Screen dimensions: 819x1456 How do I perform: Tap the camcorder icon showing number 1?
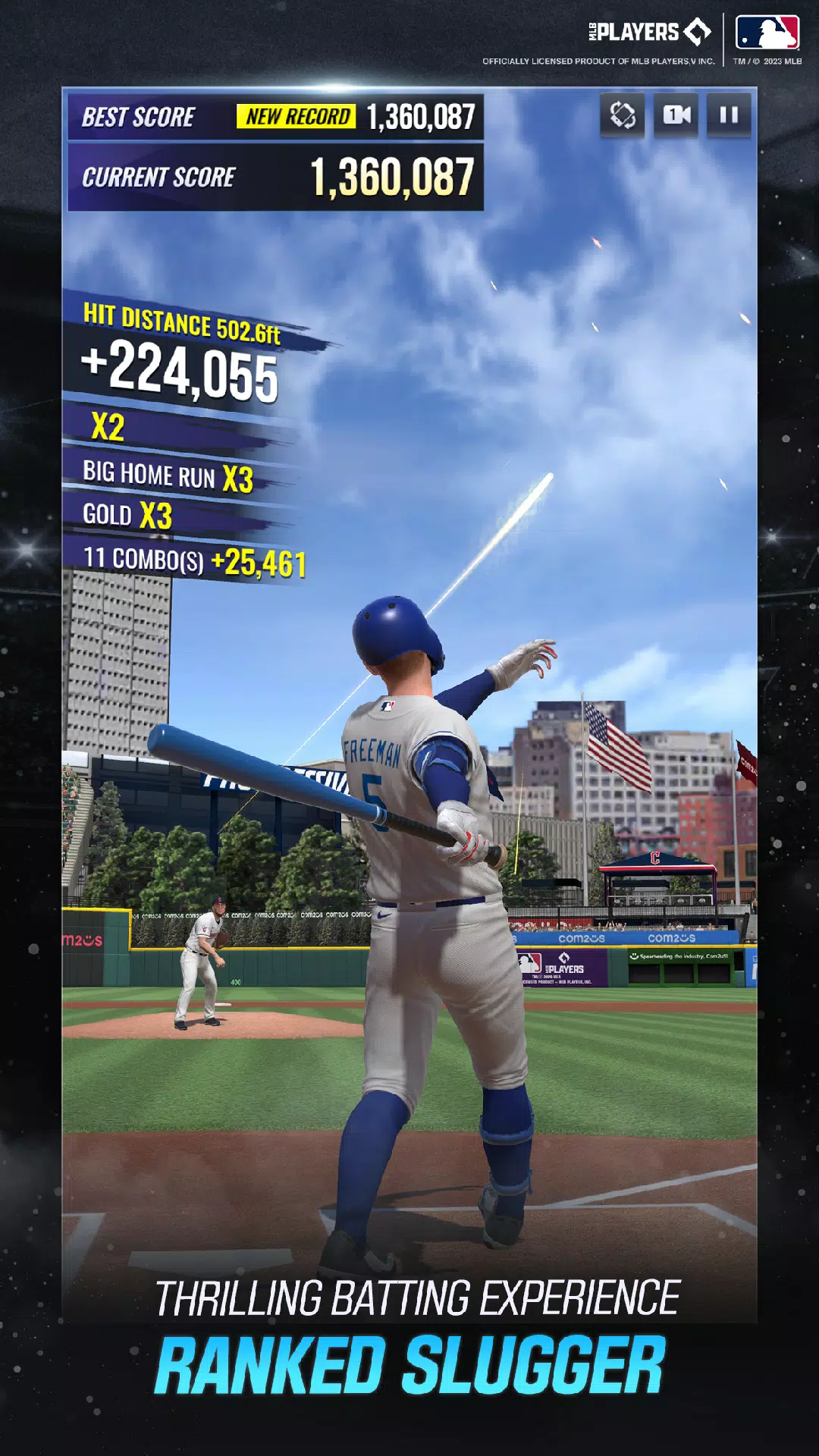tap(676, 115)
